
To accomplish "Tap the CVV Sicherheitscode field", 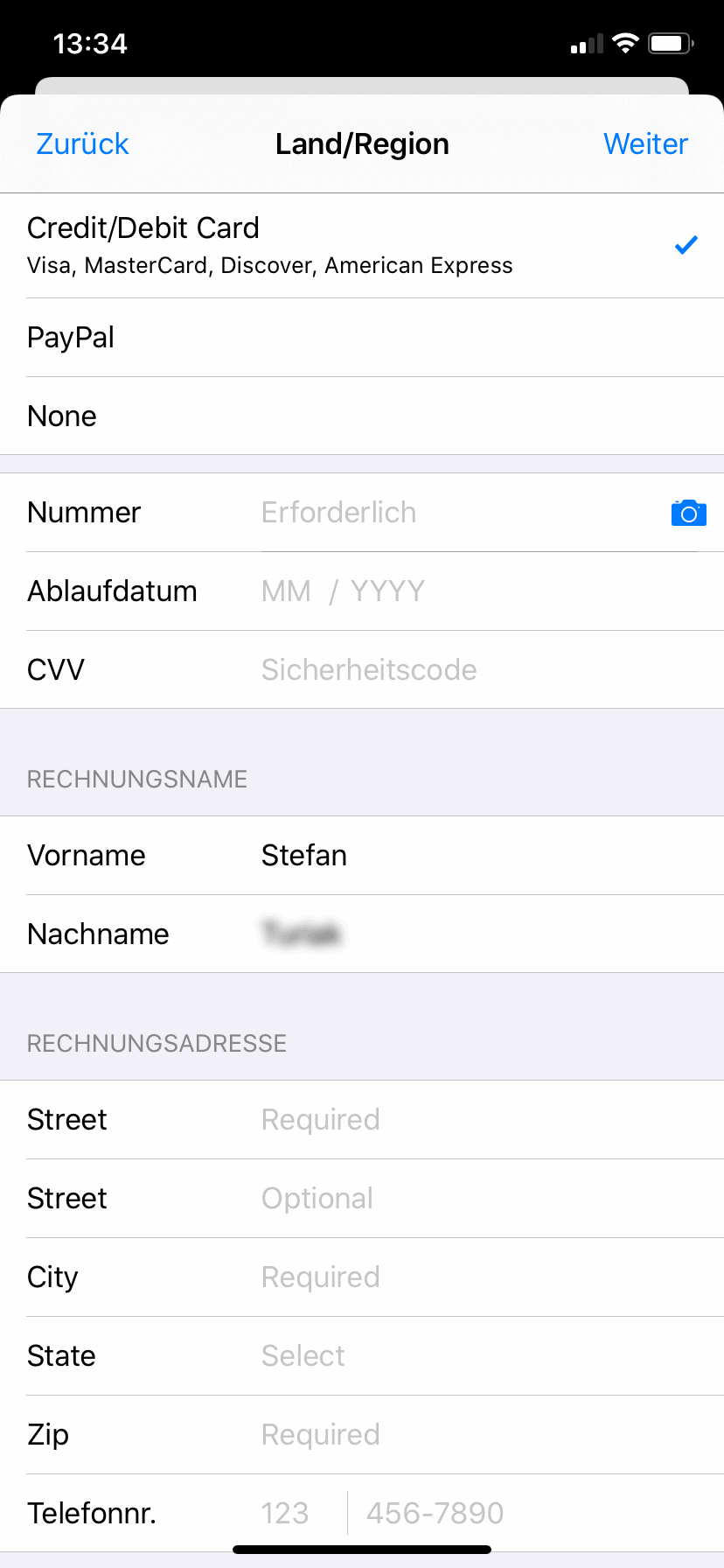I will (490, 670).
